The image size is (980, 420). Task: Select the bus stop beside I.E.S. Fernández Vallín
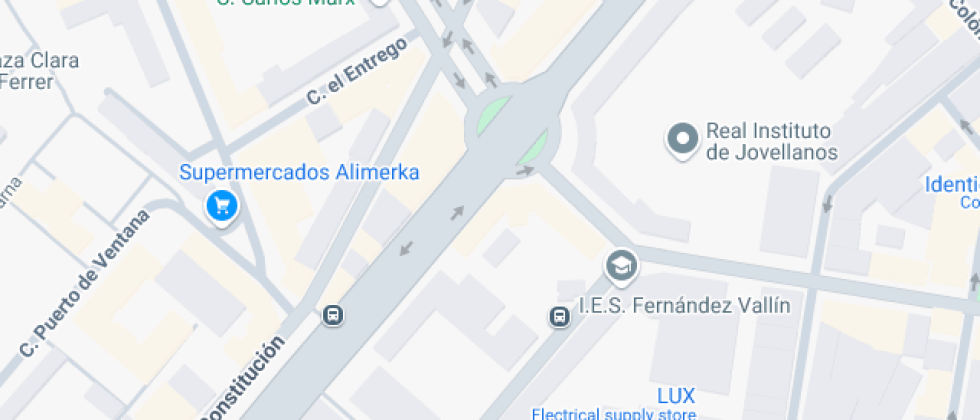point(559,317)
